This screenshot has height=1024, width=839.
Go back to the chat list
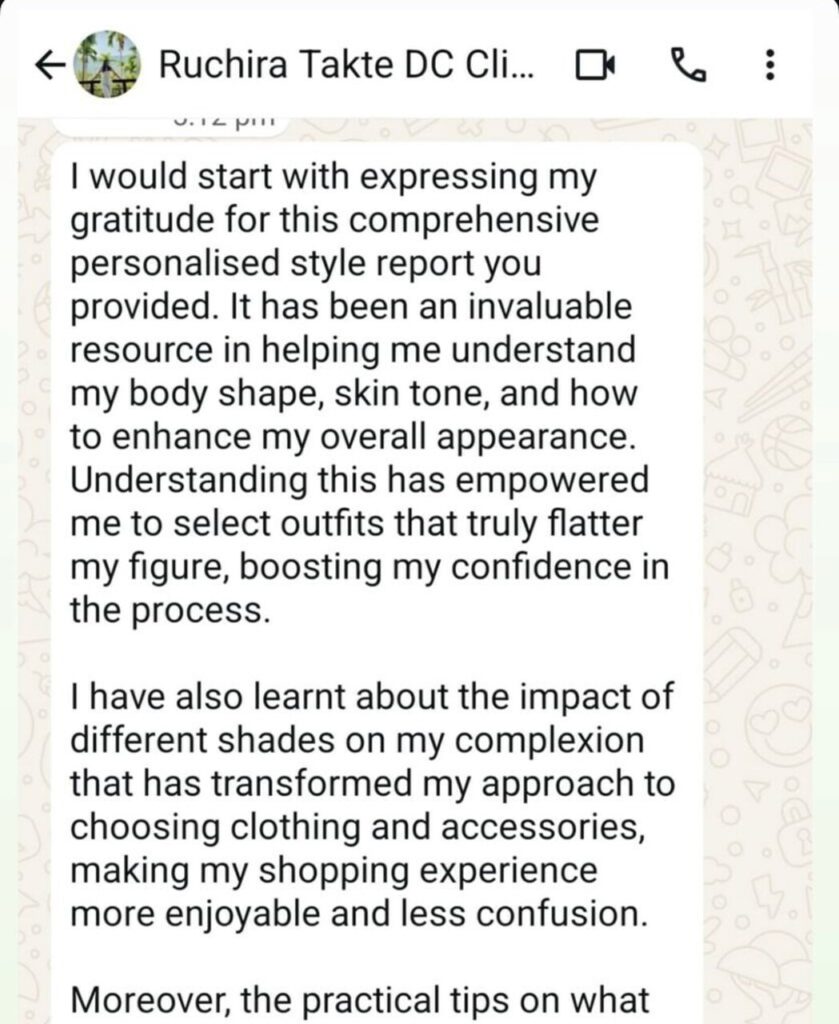pos(48,65)
